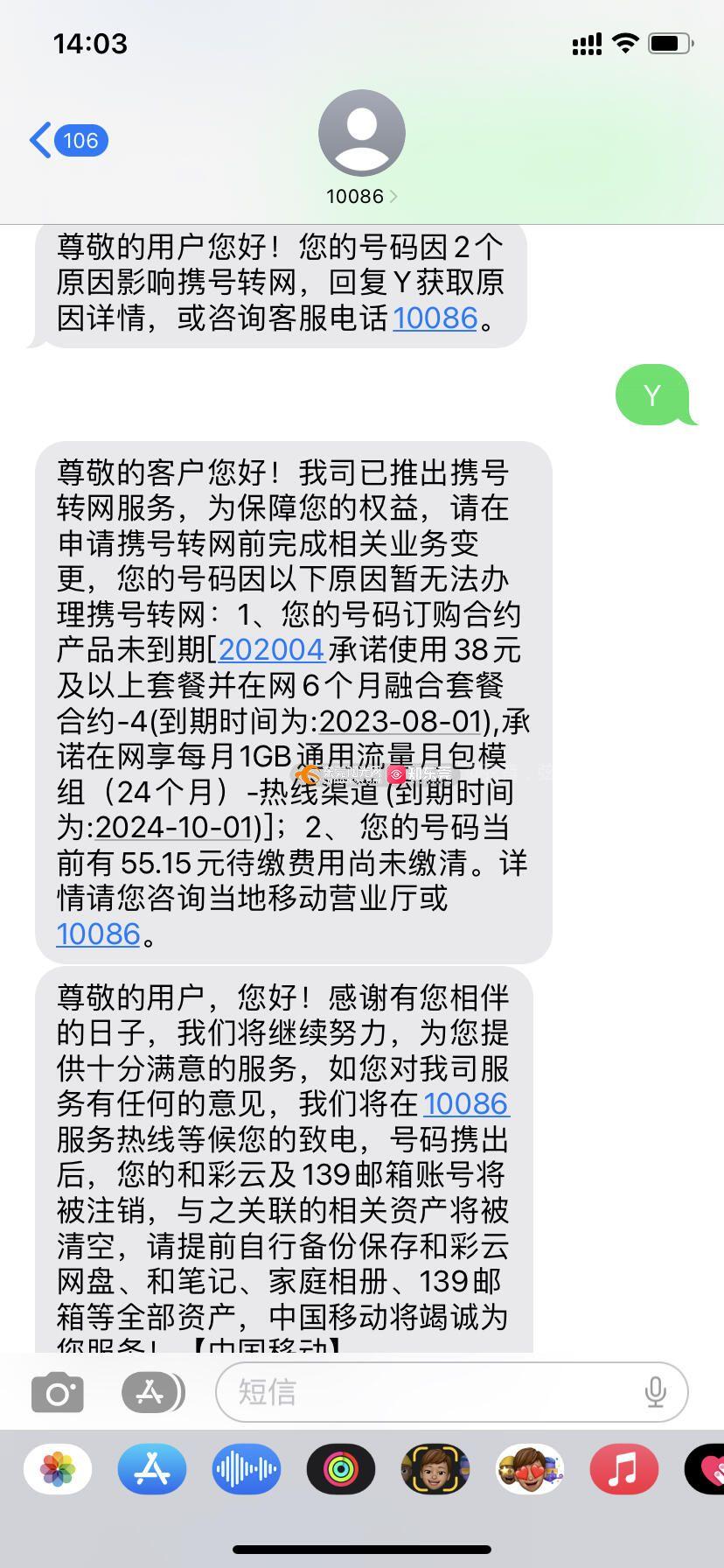Open the App Store iMessage app
This screenshot has width=724, height=1568.
[x=152, y=1469]
